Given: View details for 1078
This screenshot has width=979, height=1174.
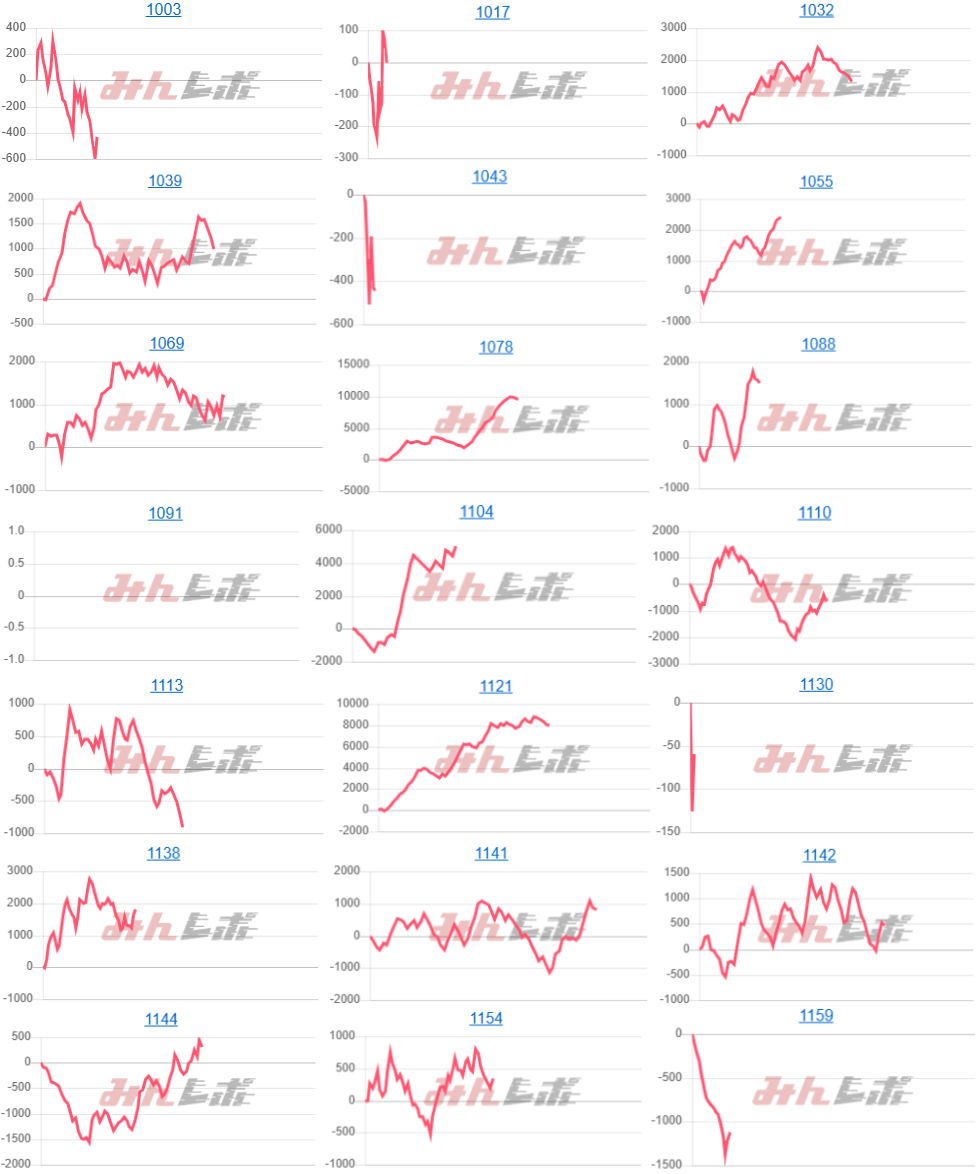Looking at the screenshot, I should click(x=496, y=347).
